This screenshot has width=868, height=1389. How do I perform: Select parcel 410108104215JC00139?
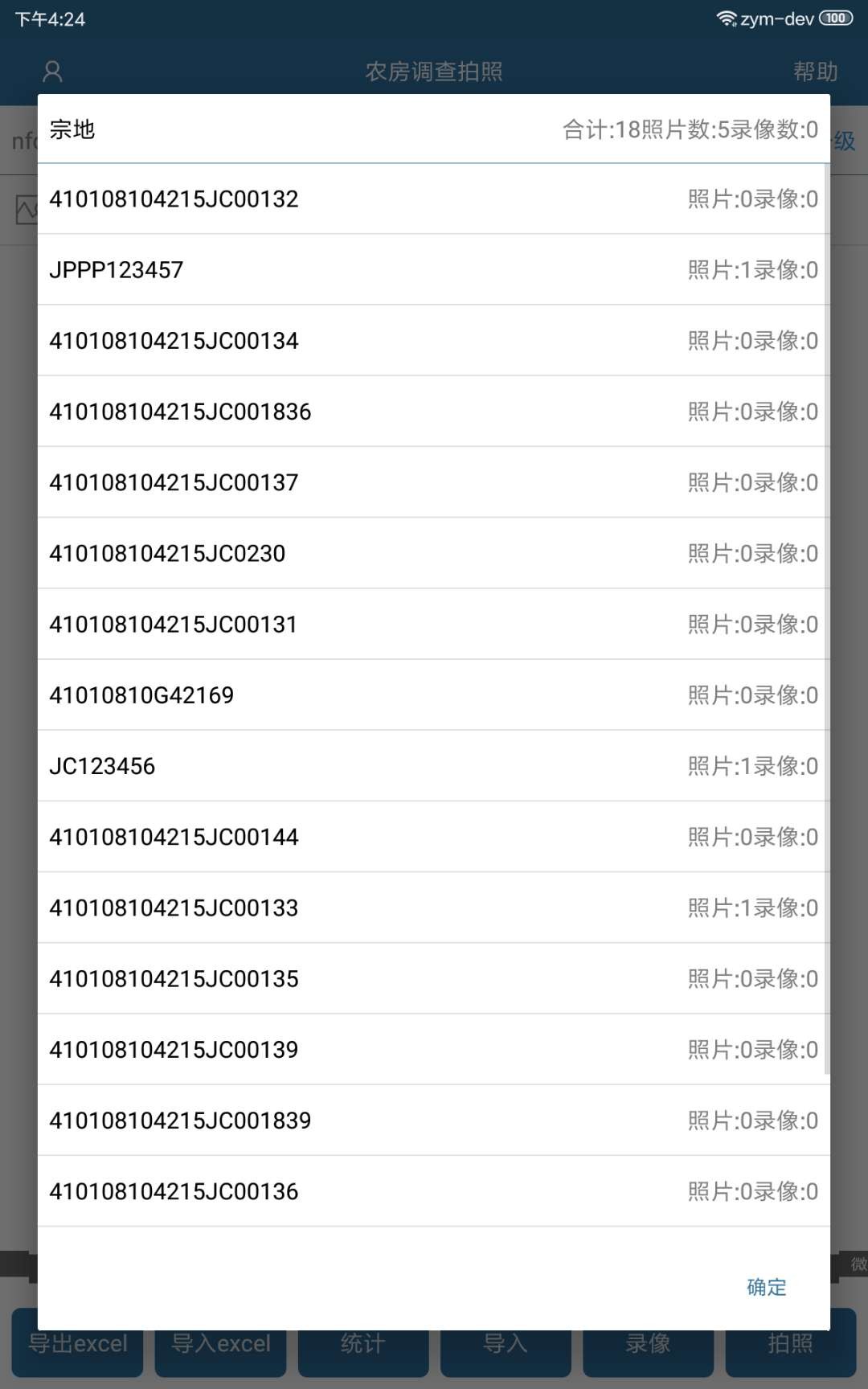pos(434,1050)
